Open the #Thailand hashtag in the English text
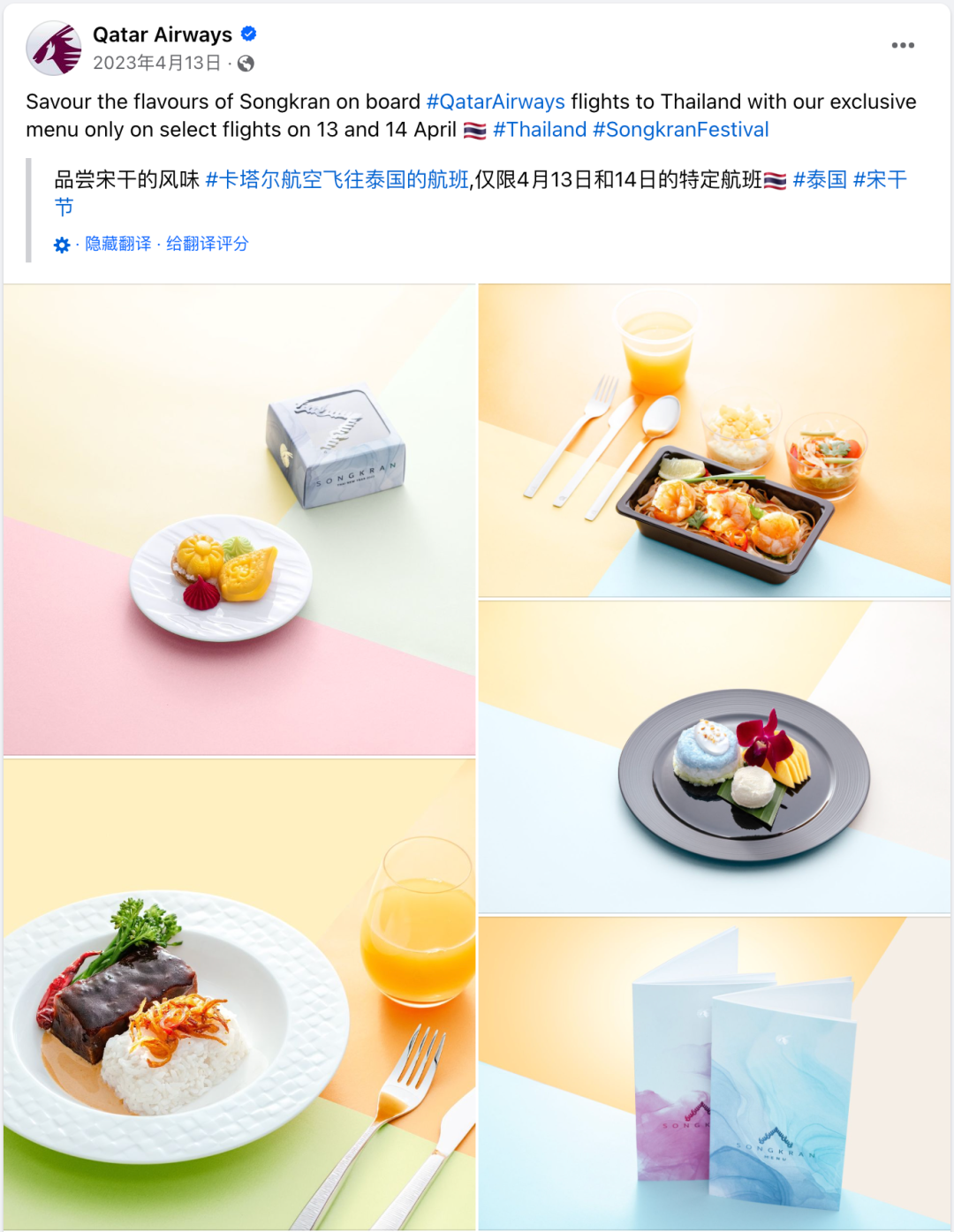Screen dimensions: 954x1232 click(540, 130)
